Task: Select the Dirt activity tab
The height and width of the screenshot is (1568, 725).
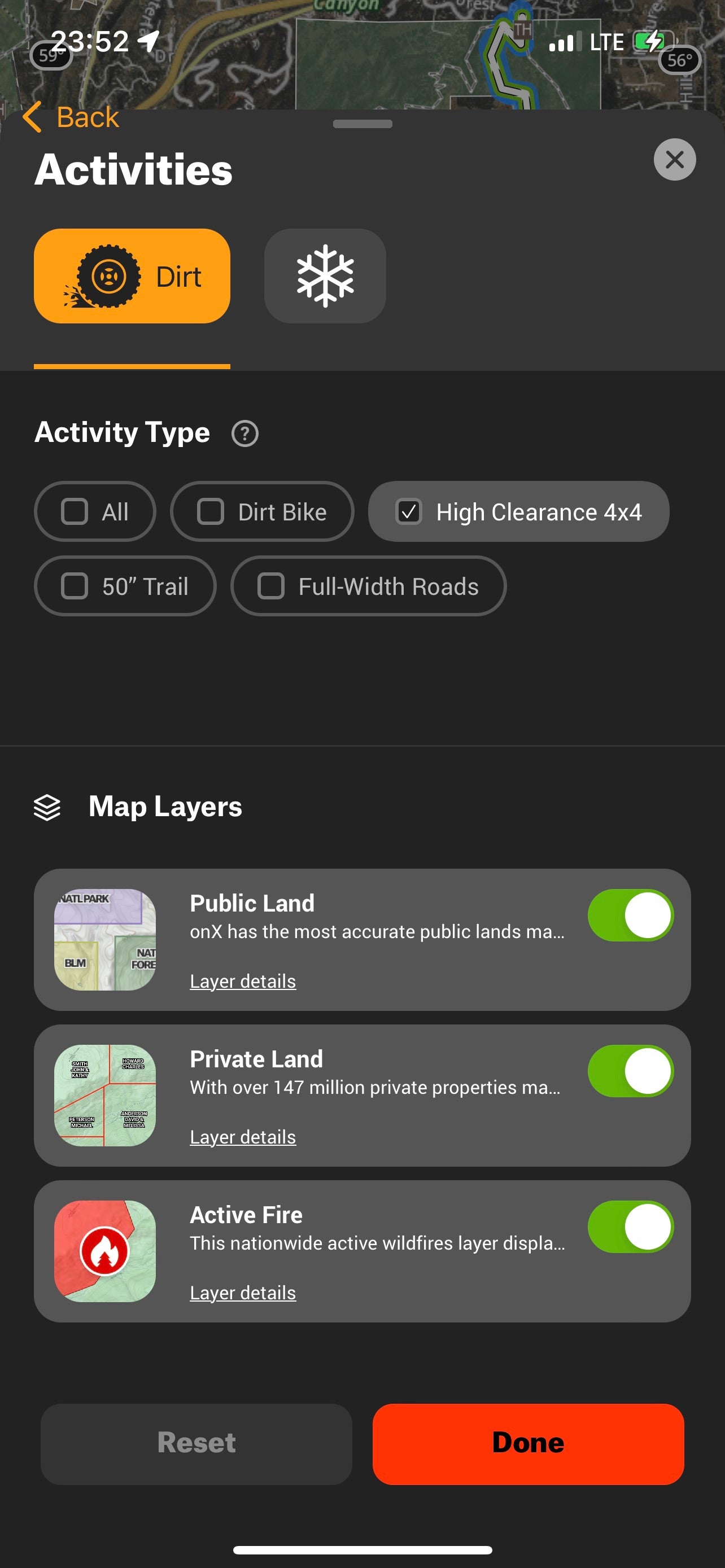Action: click(x=132, y=276)
